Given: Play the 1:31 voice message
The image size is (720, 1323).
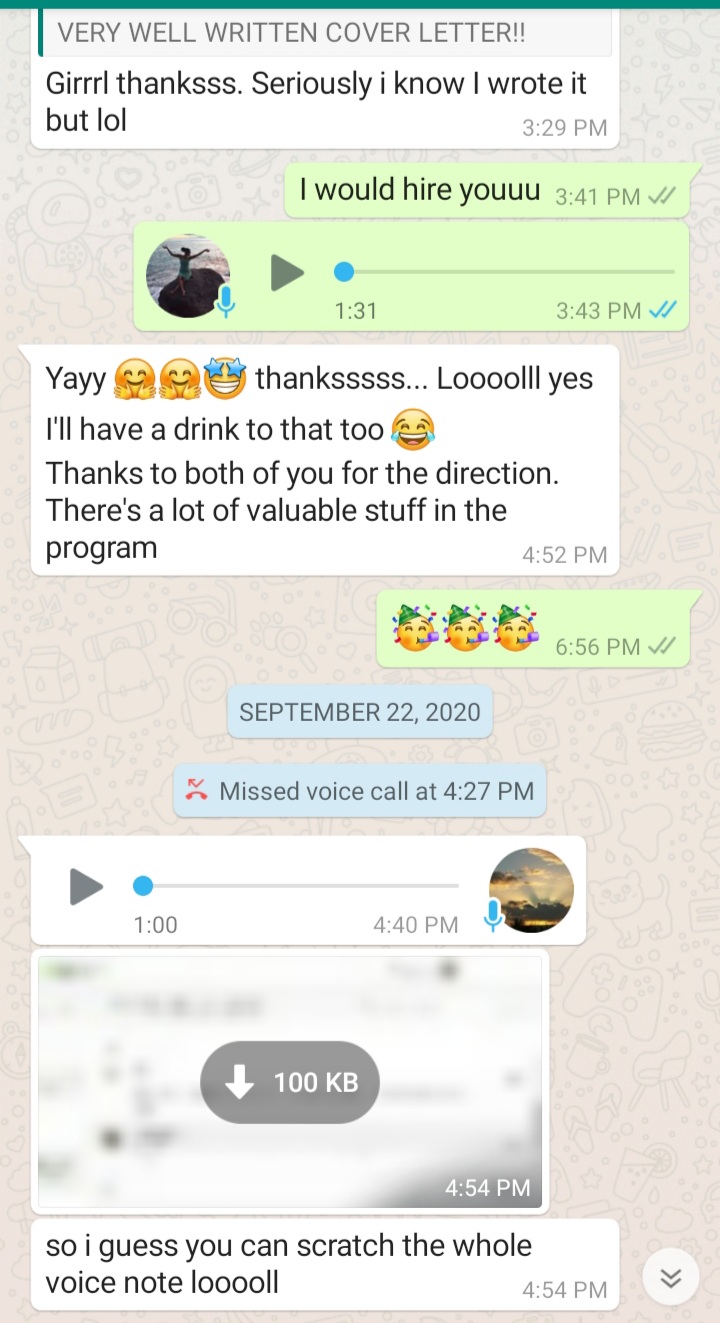Looking at the screenshot, I should [287, 272].
